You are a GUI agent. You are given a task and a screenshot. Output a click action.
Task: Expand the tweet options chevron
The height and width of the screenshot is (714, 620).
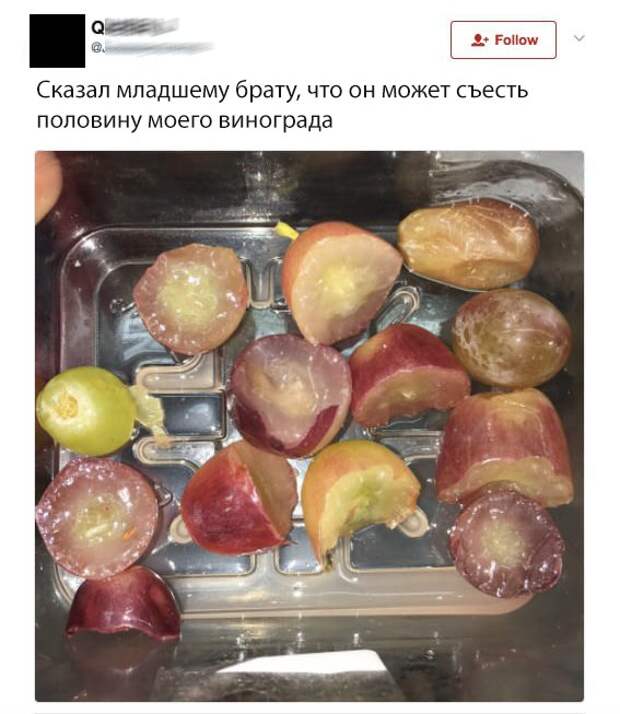tap(579, 39)
